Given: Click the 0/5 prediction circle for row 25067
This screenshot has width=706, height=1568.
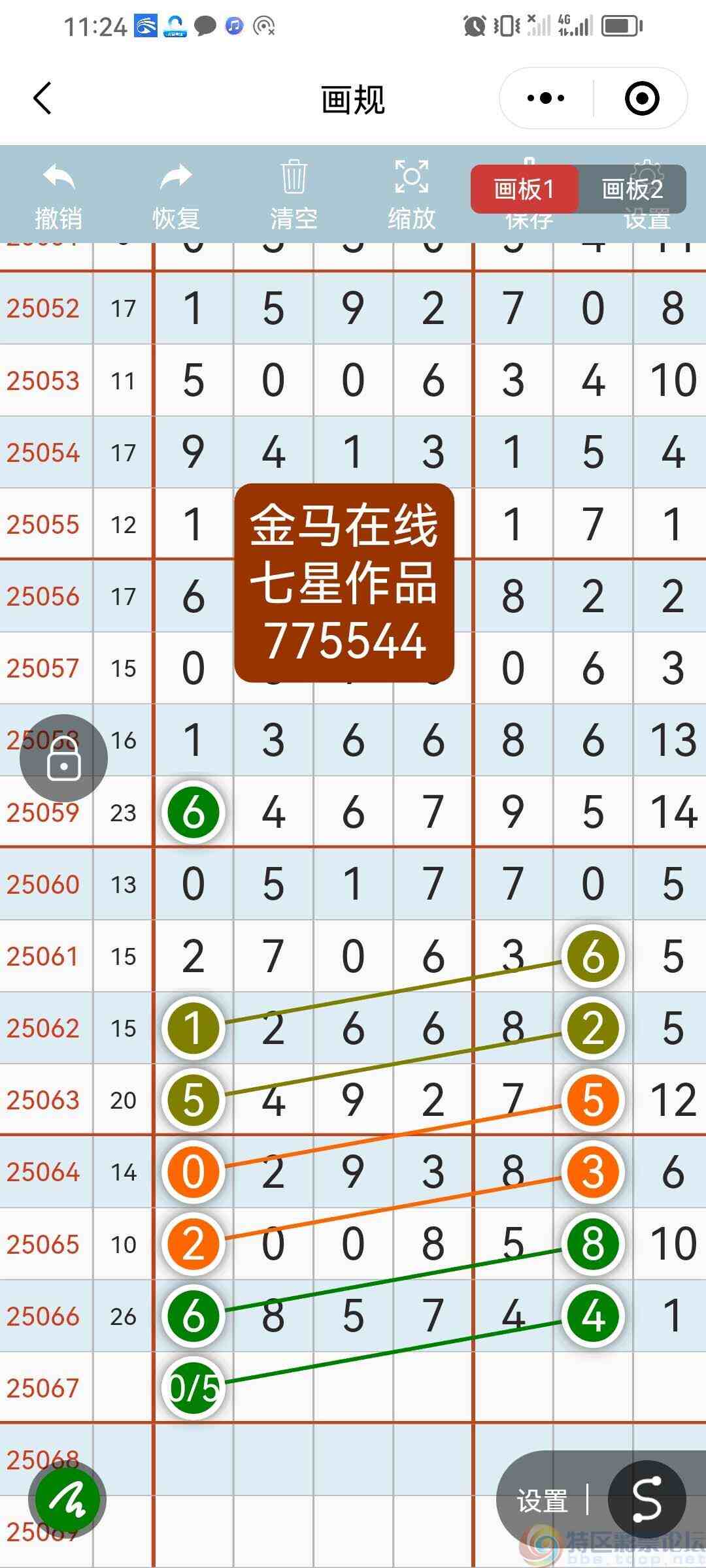Looking at the screenshot, I should pyautogui.click(x=193, y=1386).
